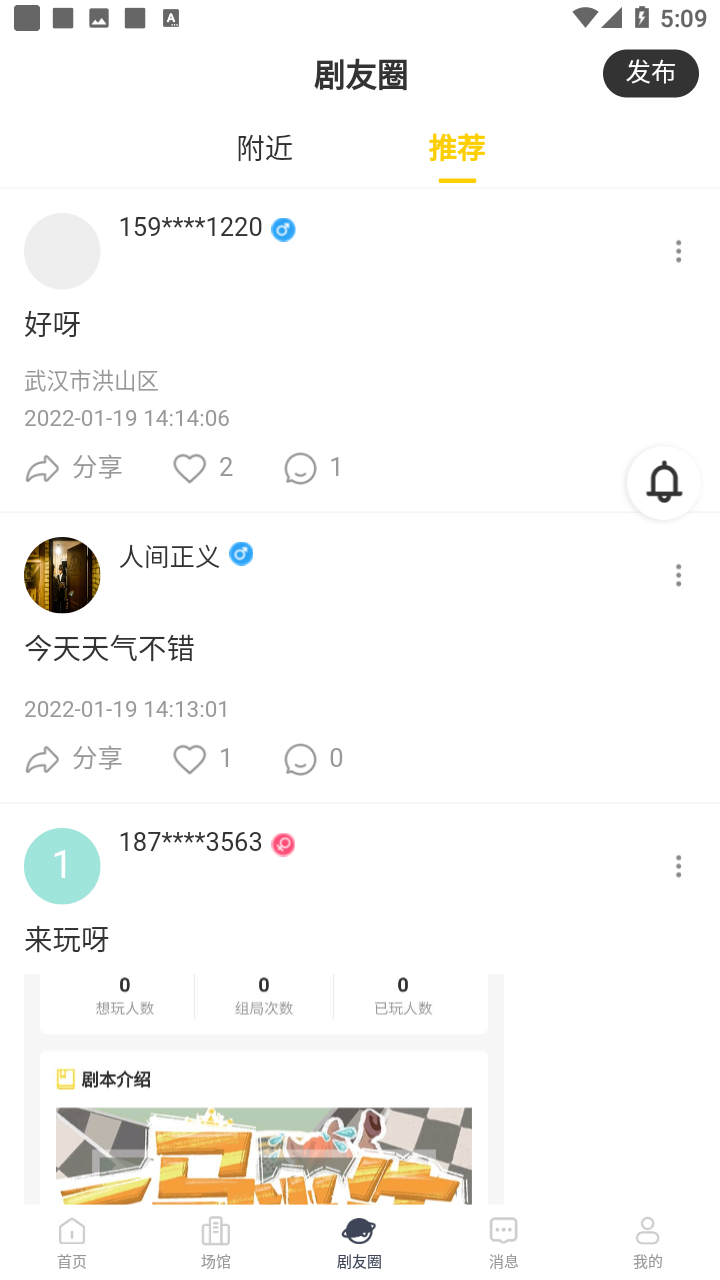Open comments icon on 今天天气不错 post
720x1280 pixels.
(300, 759)
